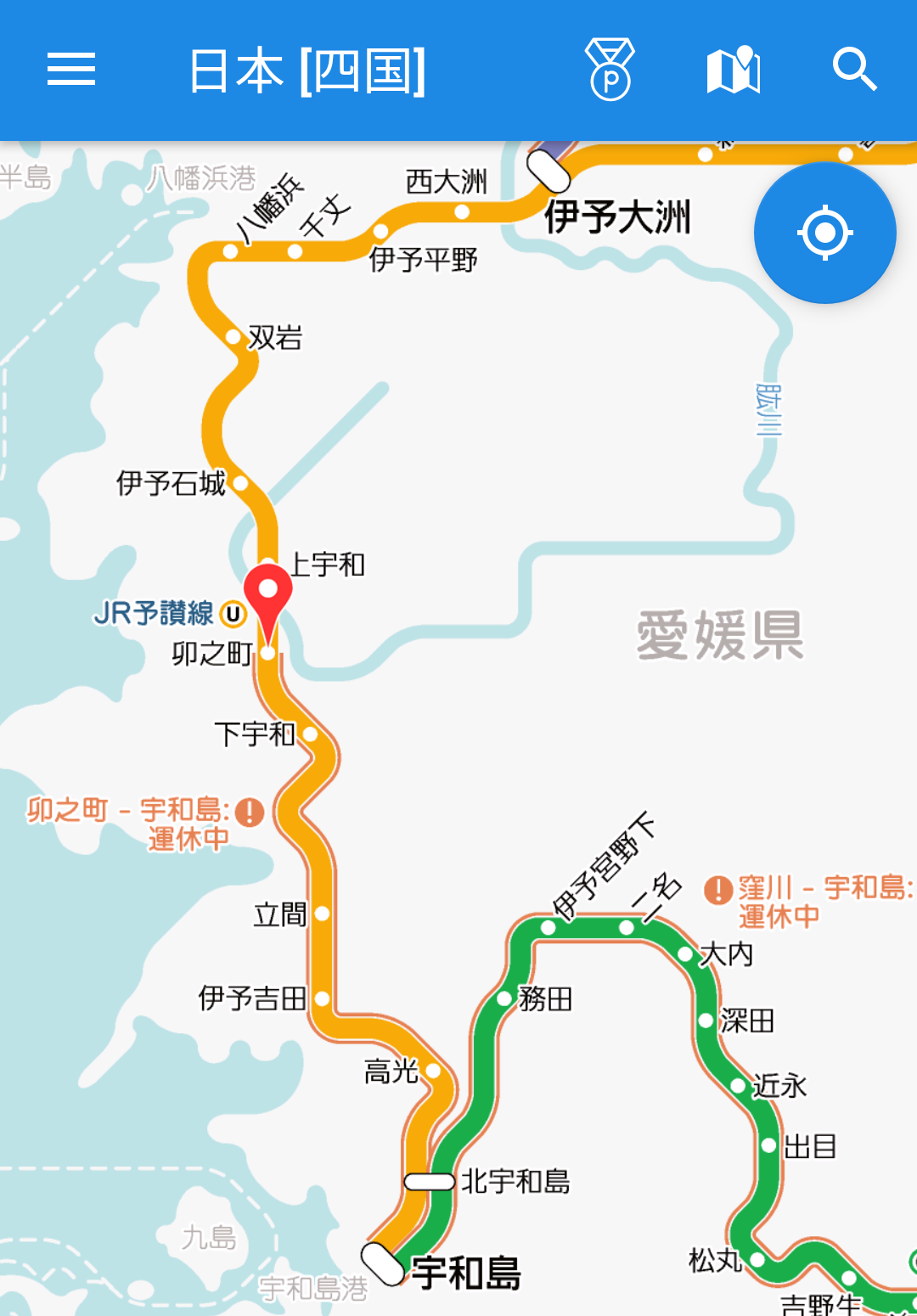This screenshot has height=1316, width=917.
Task: Open the map region selector
Action: point(734,70)
